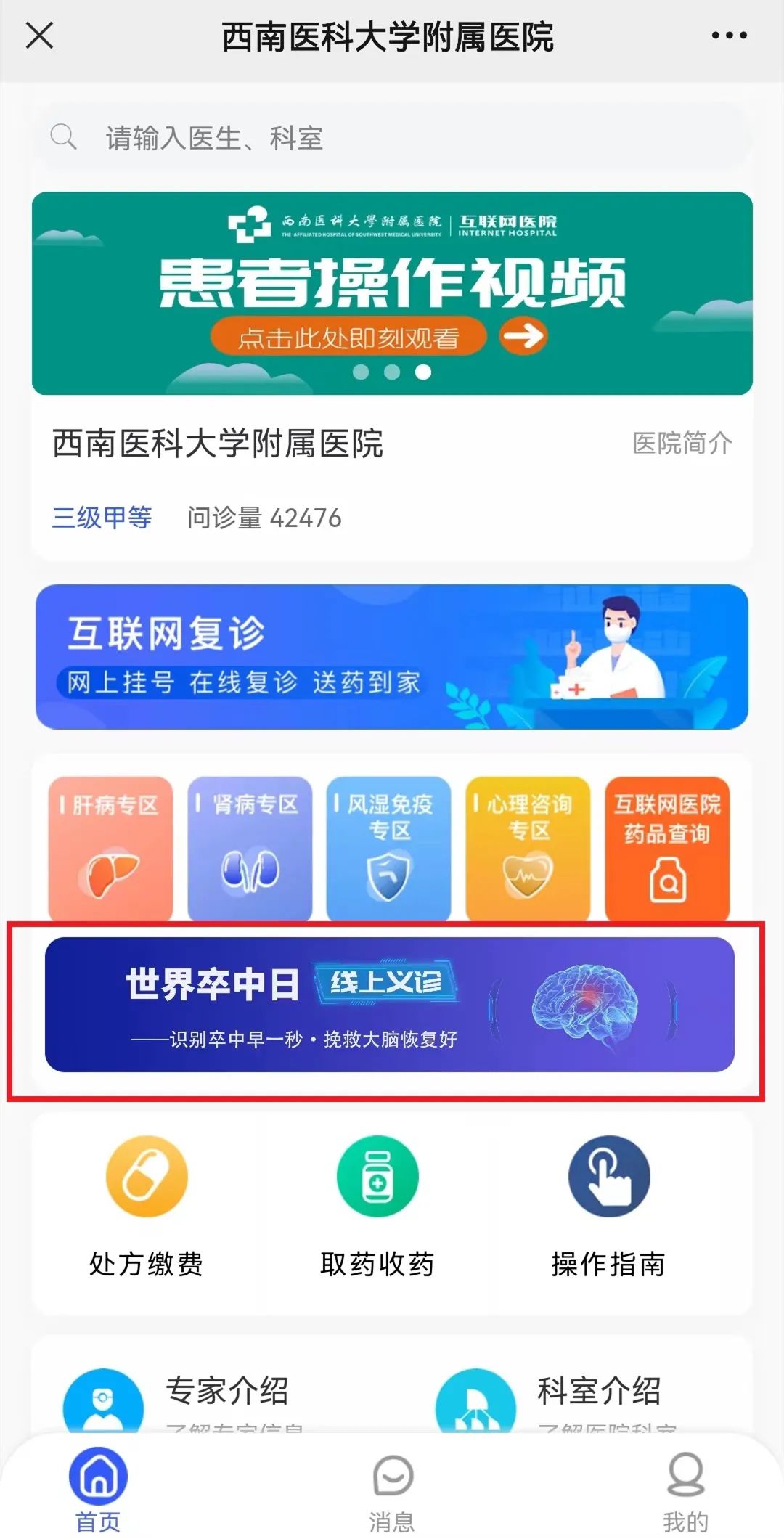Open the 肝病专区 tile
This screenshot has height=1539, width=784.
coord(111,848)
